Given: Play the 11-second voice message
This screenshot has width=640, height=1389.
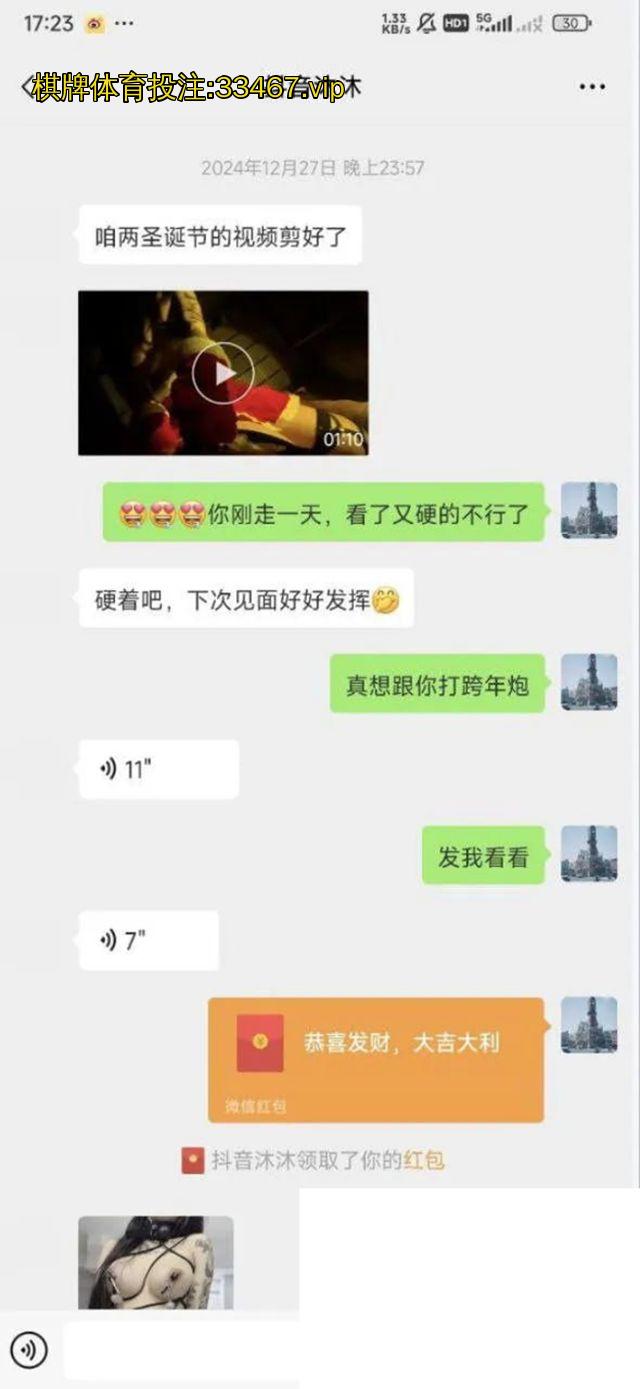Looking at the screenshot, I should 158,769.
